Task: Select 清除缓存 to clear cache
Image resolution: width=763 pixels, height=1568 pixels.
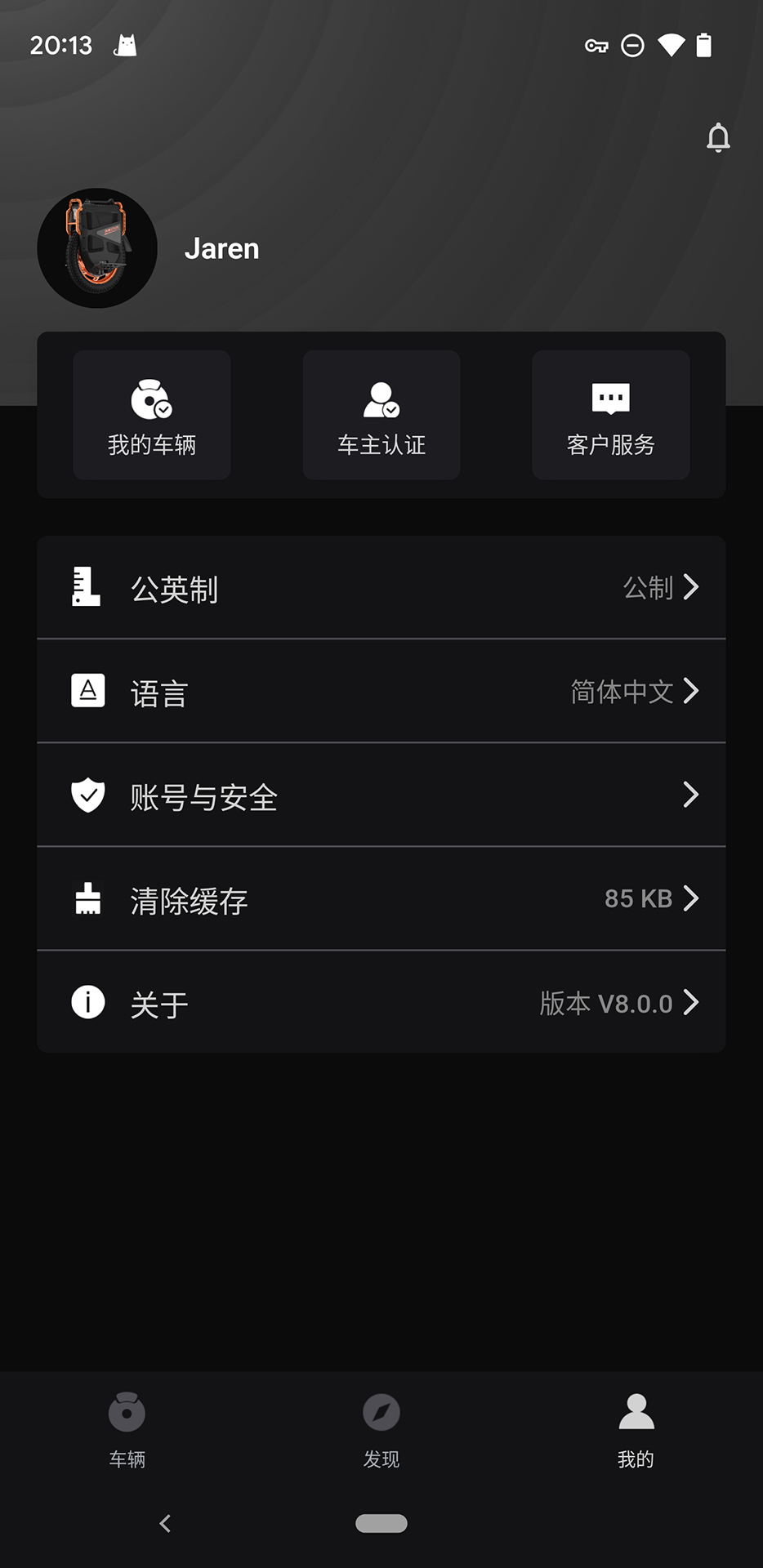Action: click(x=381, y=899)
